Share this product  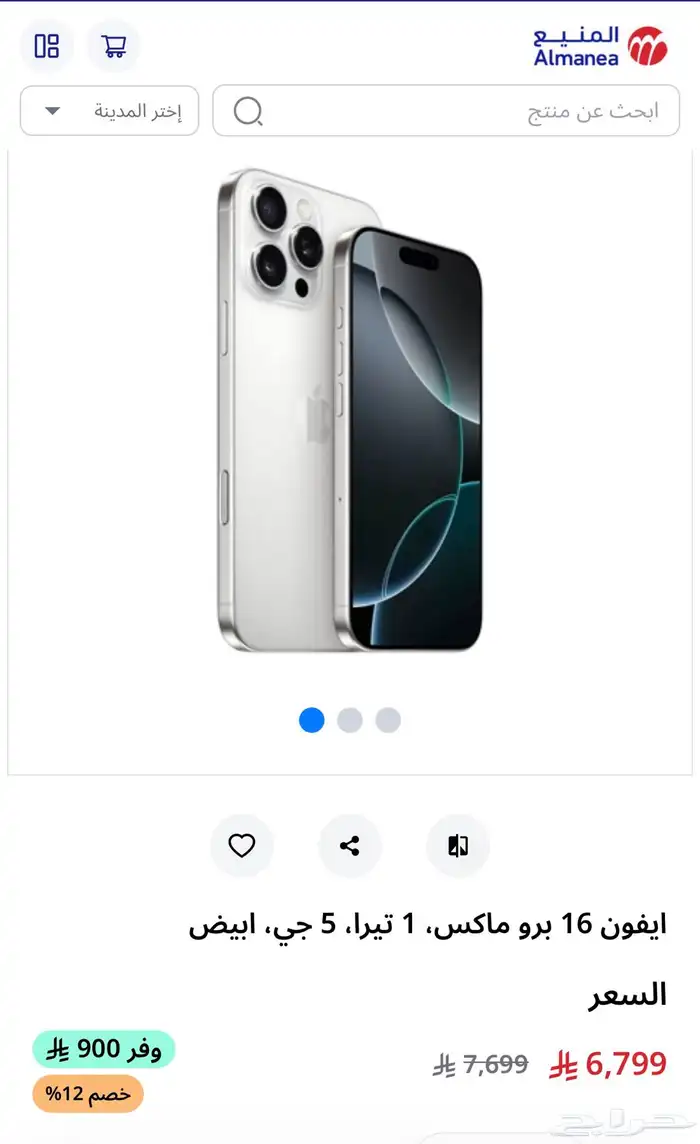point(350,846)
